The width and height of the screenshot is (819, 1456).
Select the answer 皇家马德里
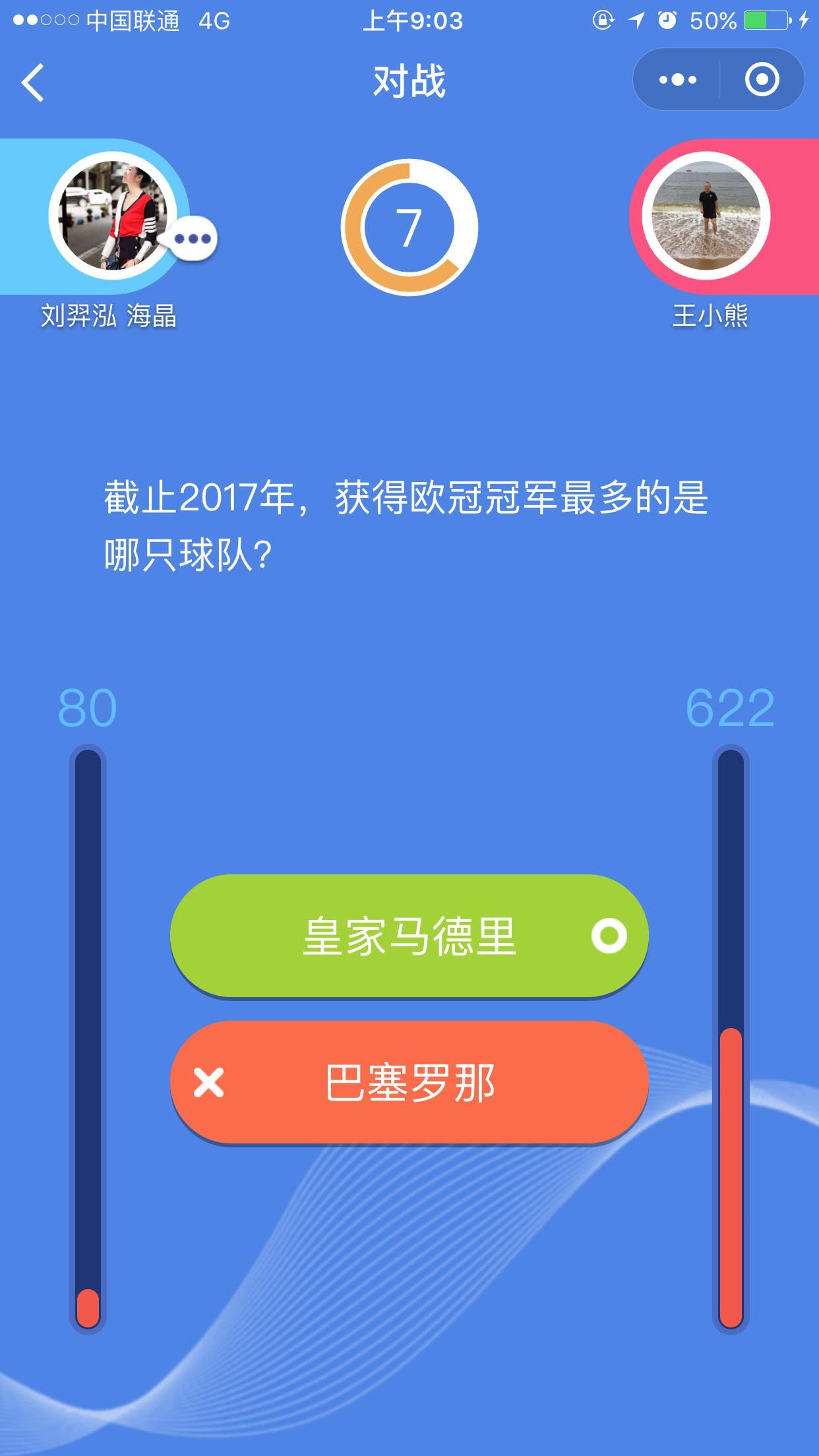coord(409,936)
